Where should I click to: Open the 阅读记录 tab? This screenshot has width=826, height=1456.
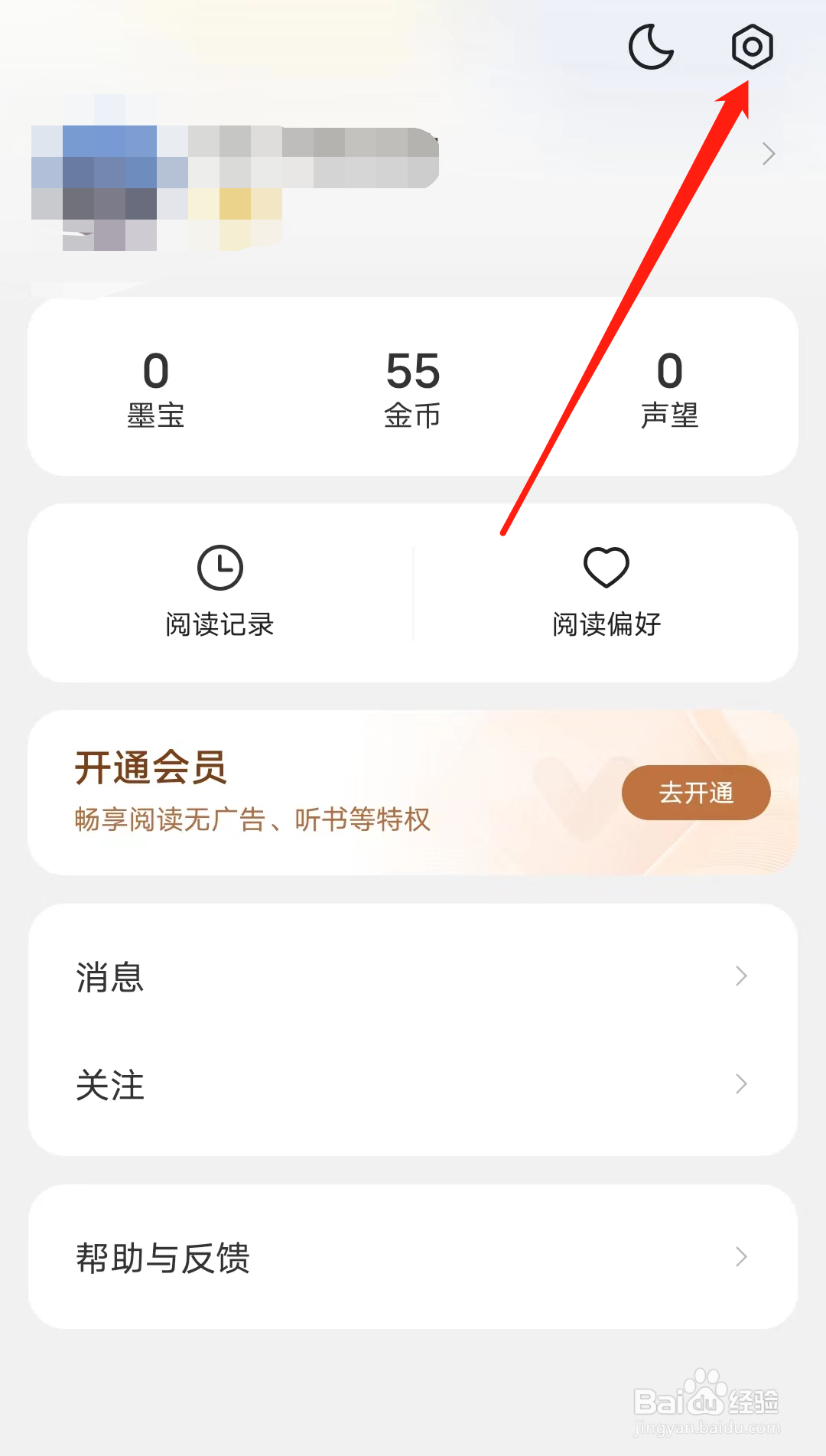click(221, 593)
